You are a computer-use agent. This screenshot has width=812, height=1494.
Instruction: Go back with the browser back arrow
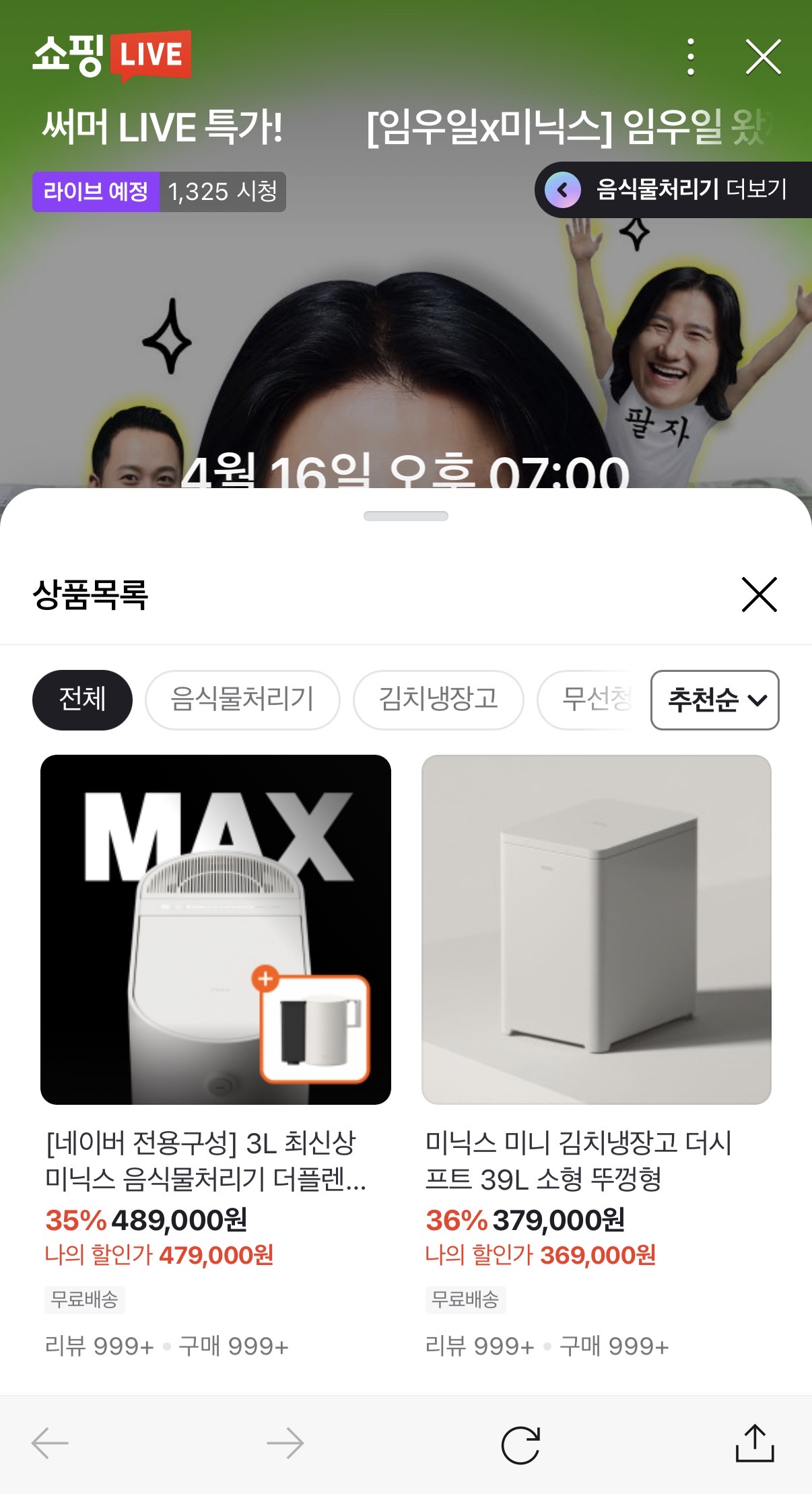[50, 1443]
